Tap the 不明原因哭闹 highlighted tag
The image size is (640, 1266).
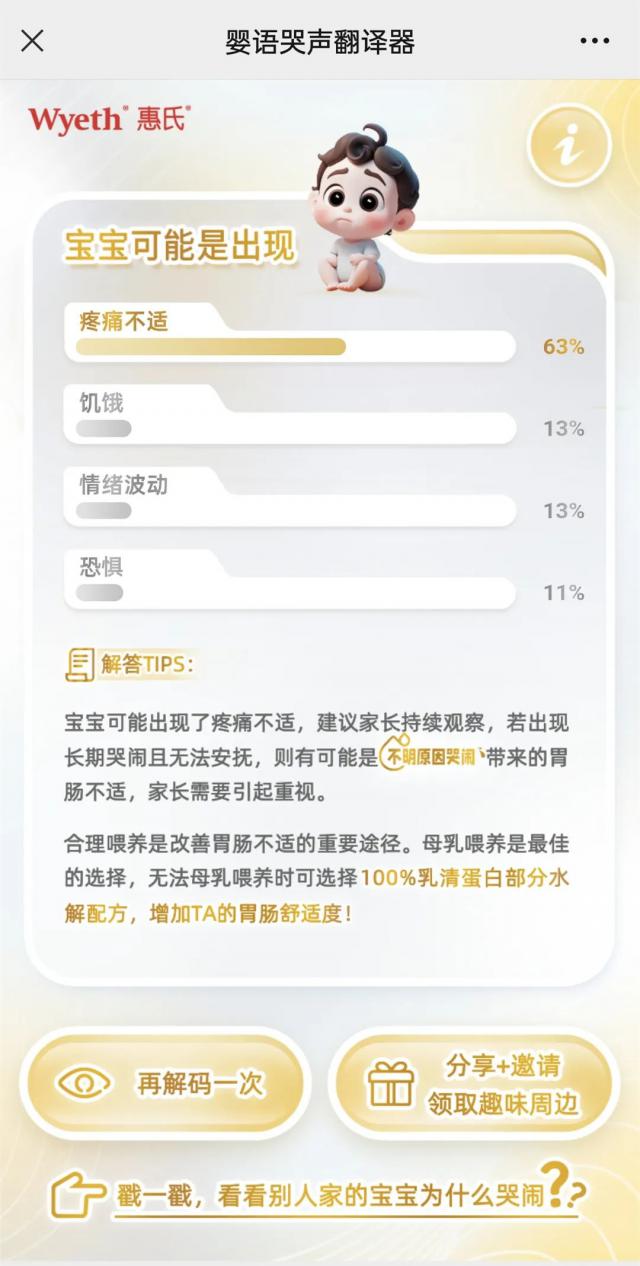click(x=431, y=757)
